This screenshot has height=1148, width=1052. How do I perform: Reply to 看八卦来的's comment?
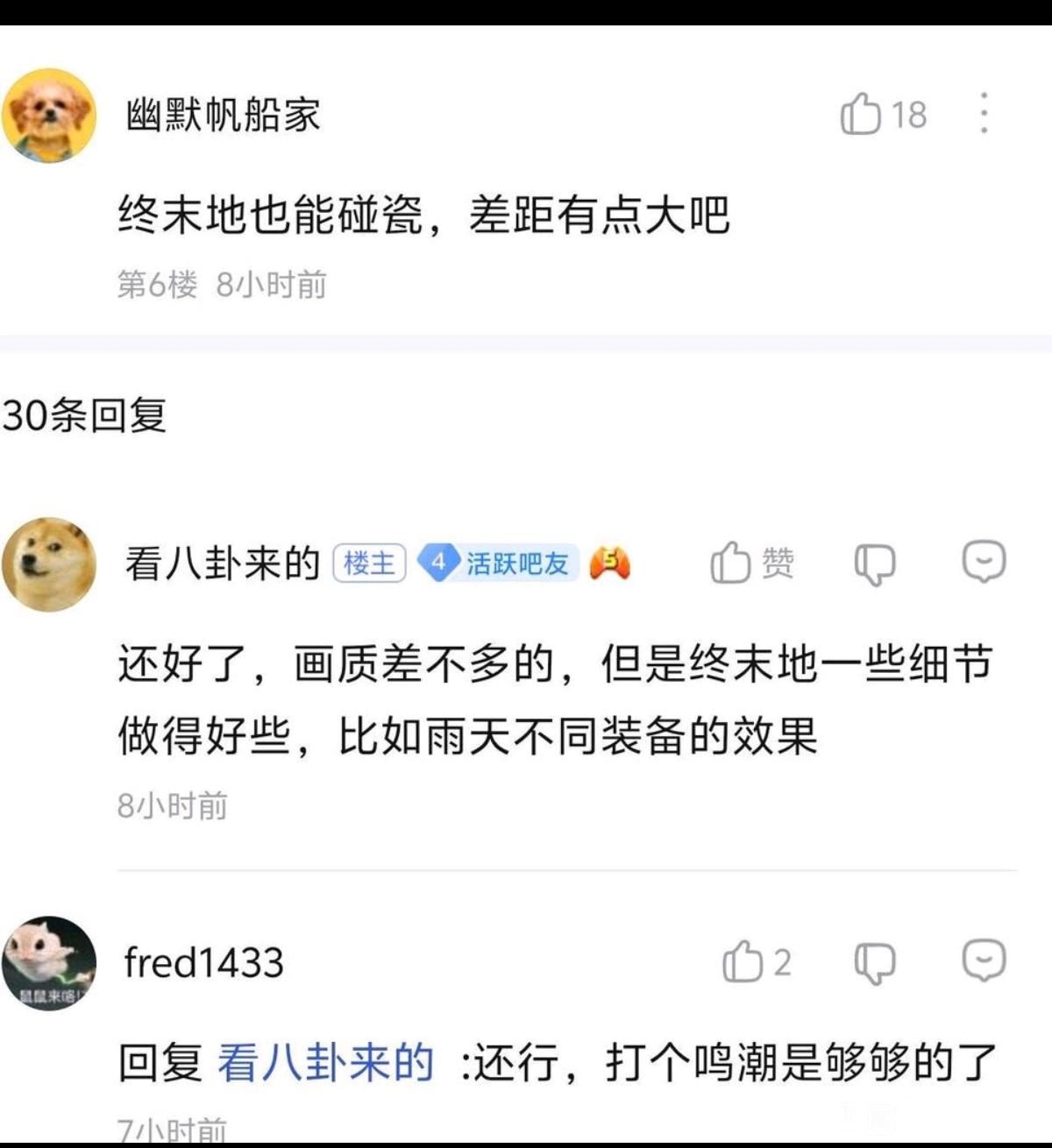pyautogui.click(x=984, y=562)
